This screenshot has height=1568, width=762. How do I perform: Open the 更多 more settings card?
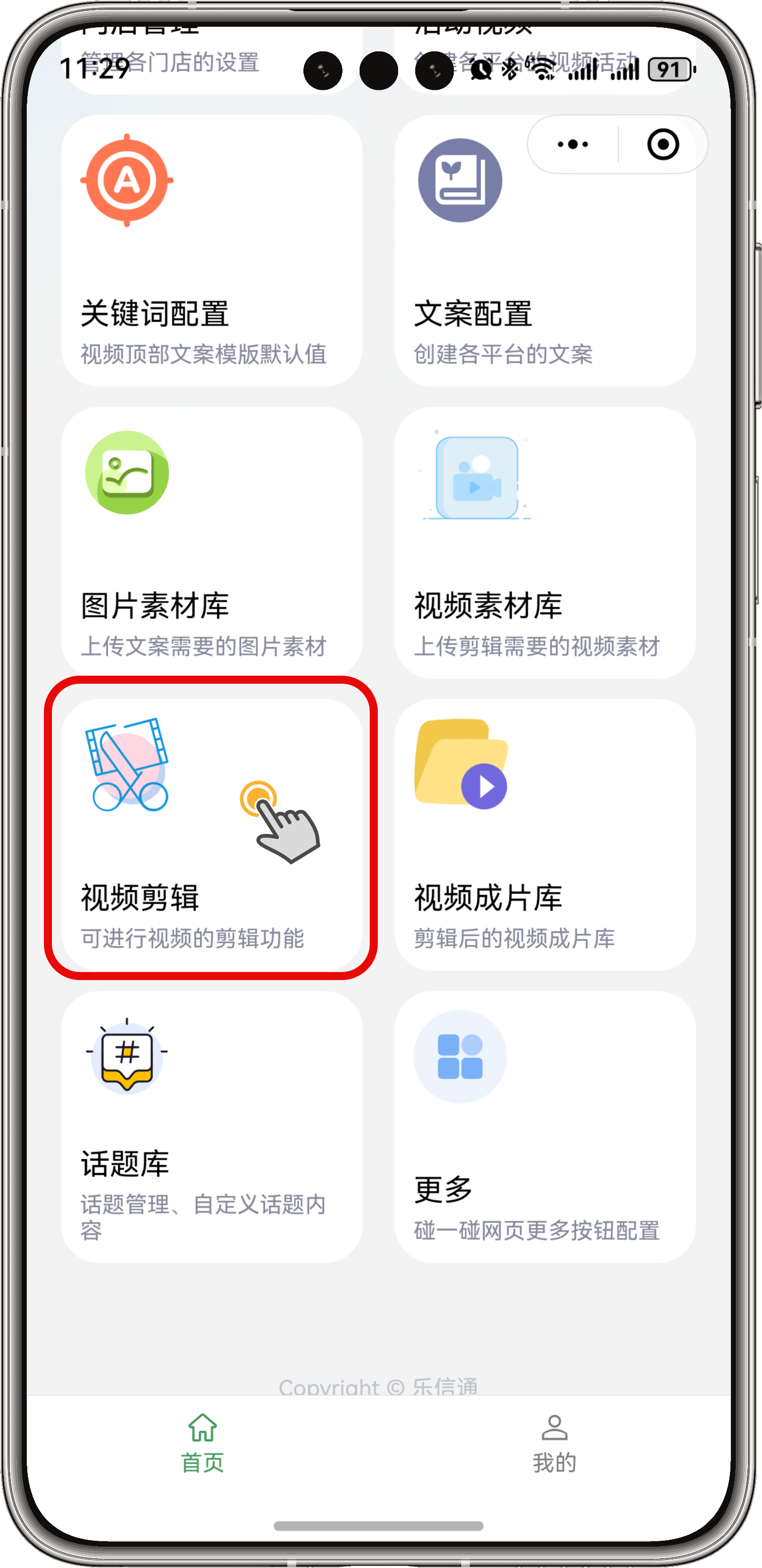click(545, 1126)
